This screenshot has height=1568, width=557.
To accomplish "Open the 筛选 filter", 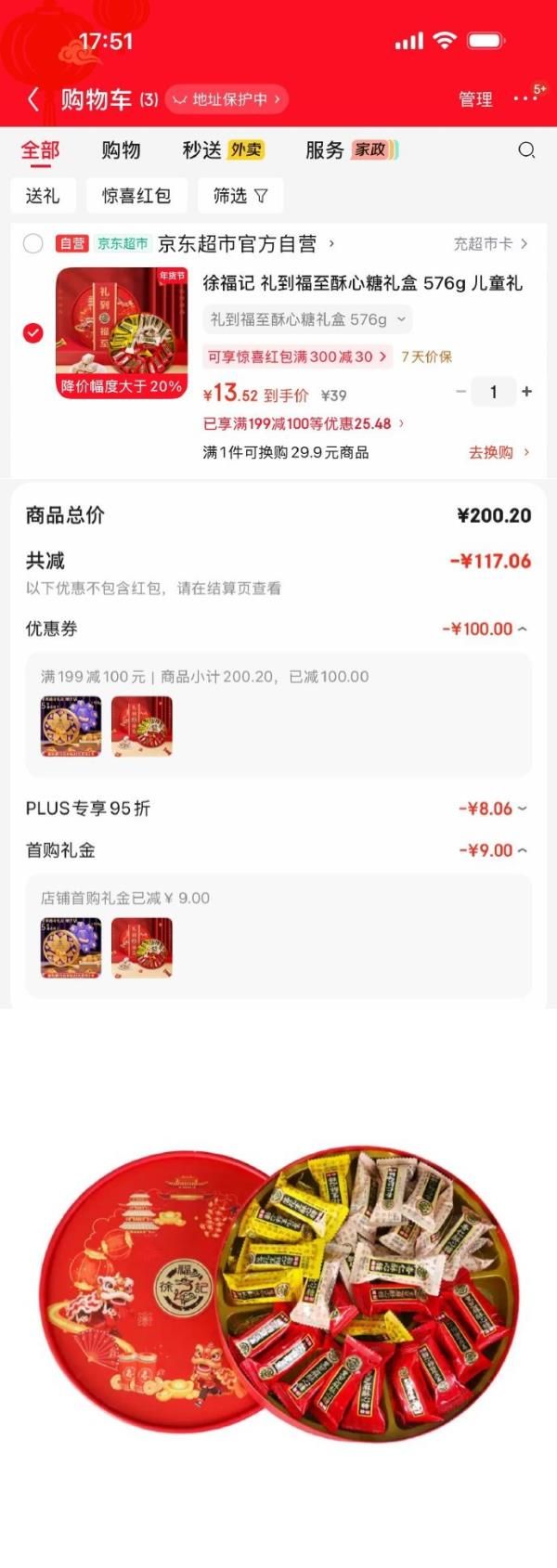I will (240, 196).
